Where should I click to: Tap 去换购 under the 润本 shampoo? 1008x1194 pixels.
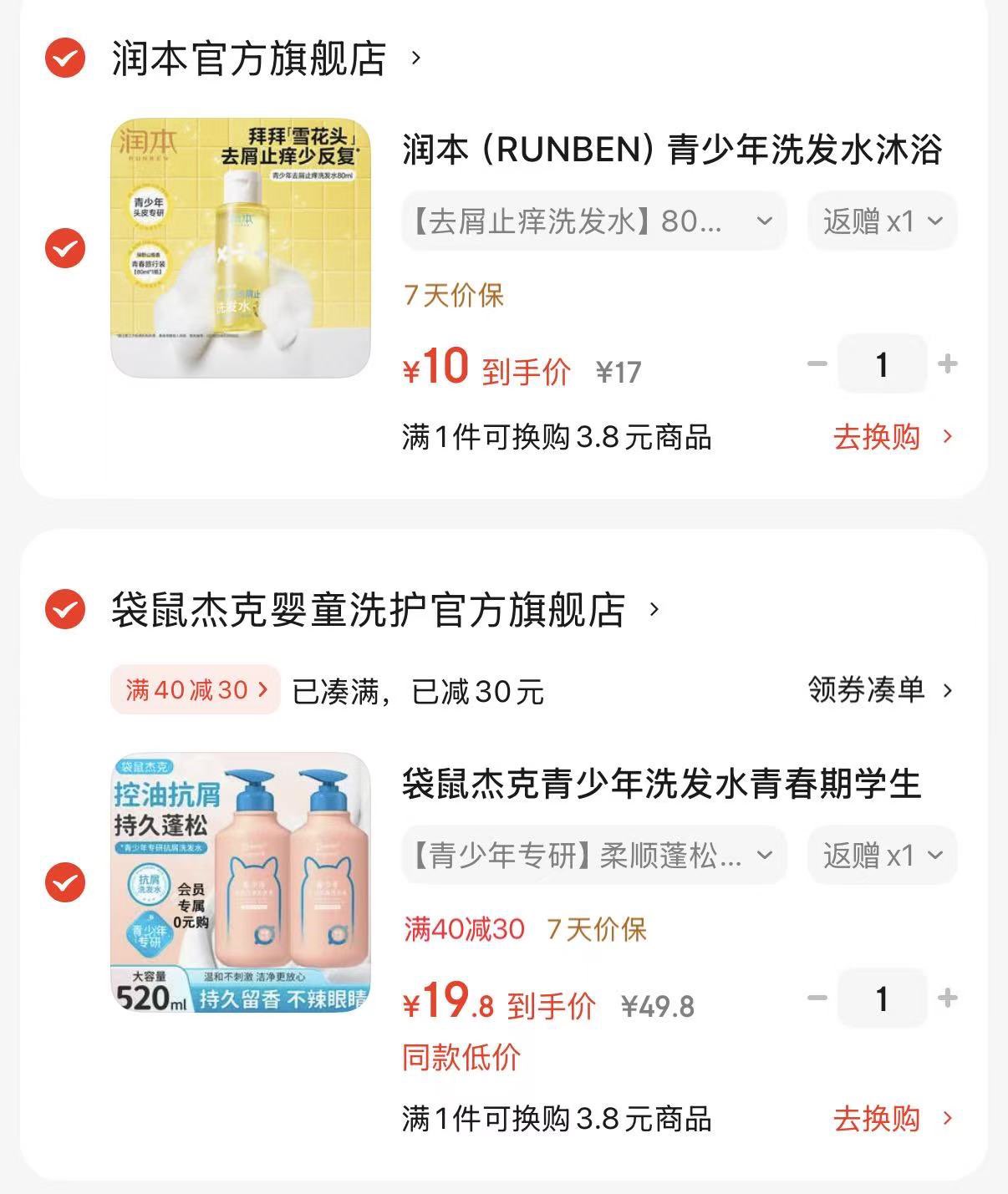[892, 437]
